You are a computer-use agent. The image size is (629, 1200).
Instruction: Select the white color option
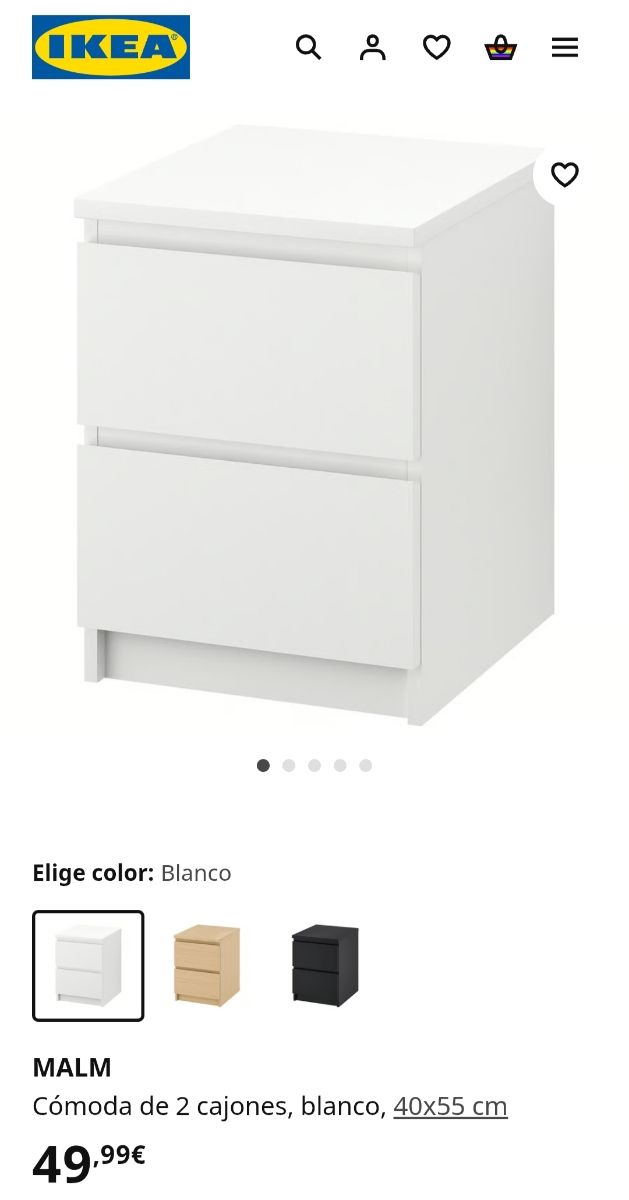(88, 965)
